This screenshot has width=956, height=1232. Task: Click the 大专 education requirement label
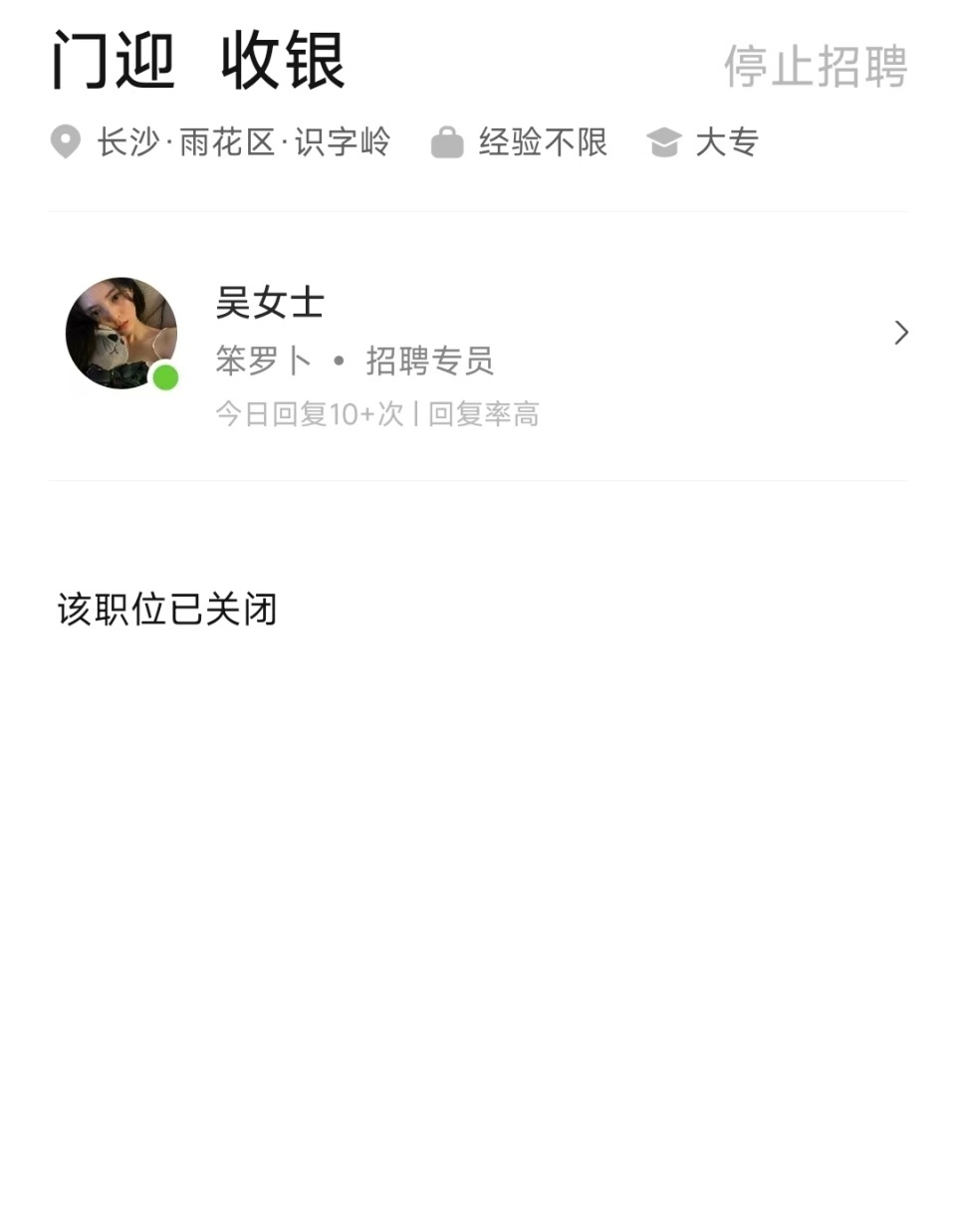[x=726, y=142]
